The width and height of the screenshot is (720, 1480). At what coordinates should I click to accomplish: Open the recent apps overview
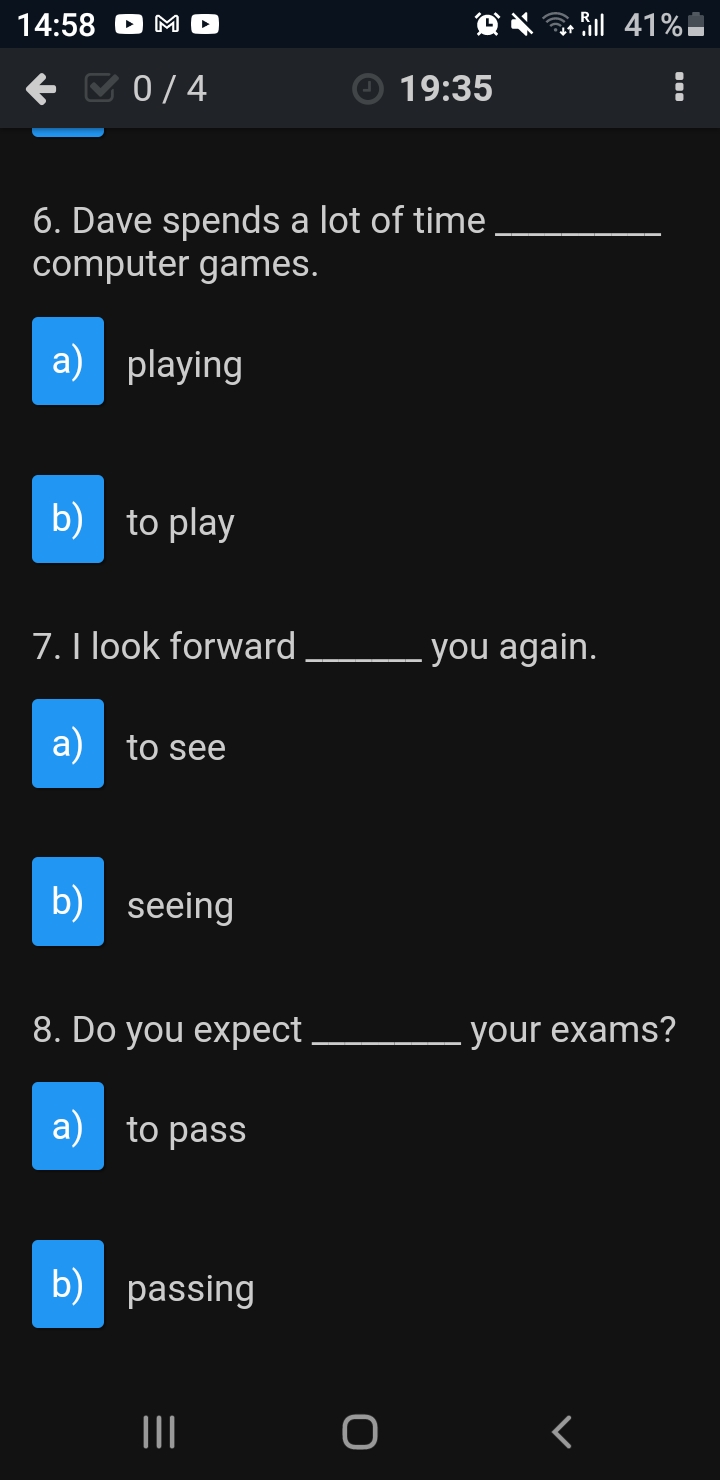pos(159,1432)
